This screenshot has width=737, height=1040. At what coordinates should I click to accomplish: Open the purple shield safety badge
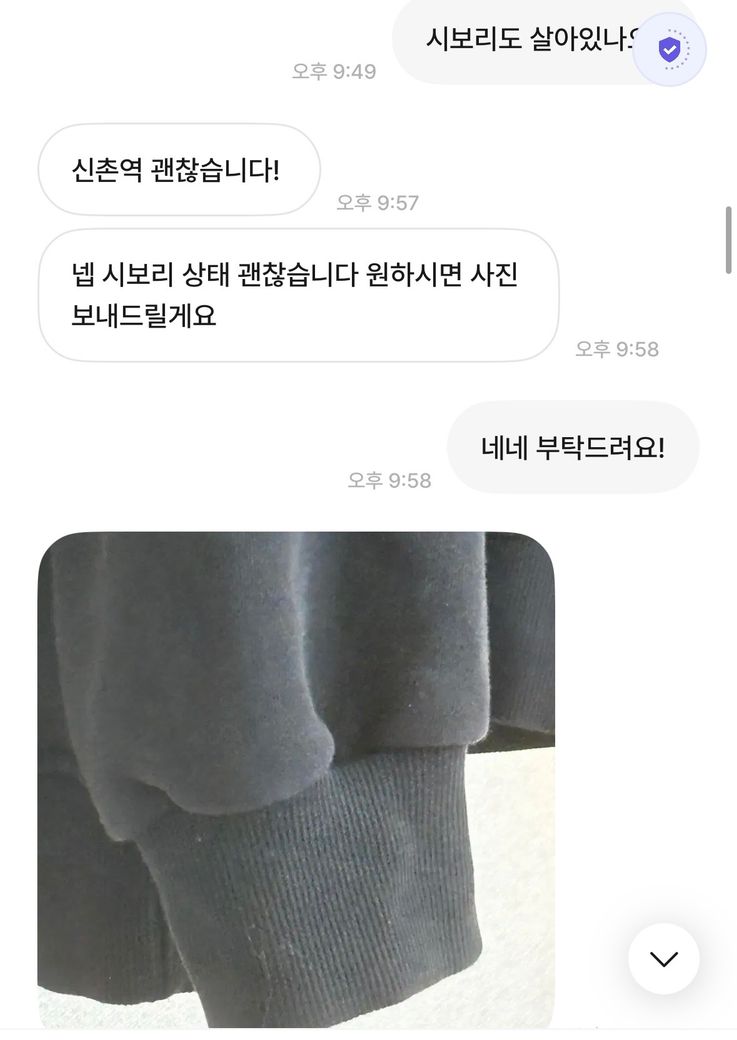tap(669, 49)
